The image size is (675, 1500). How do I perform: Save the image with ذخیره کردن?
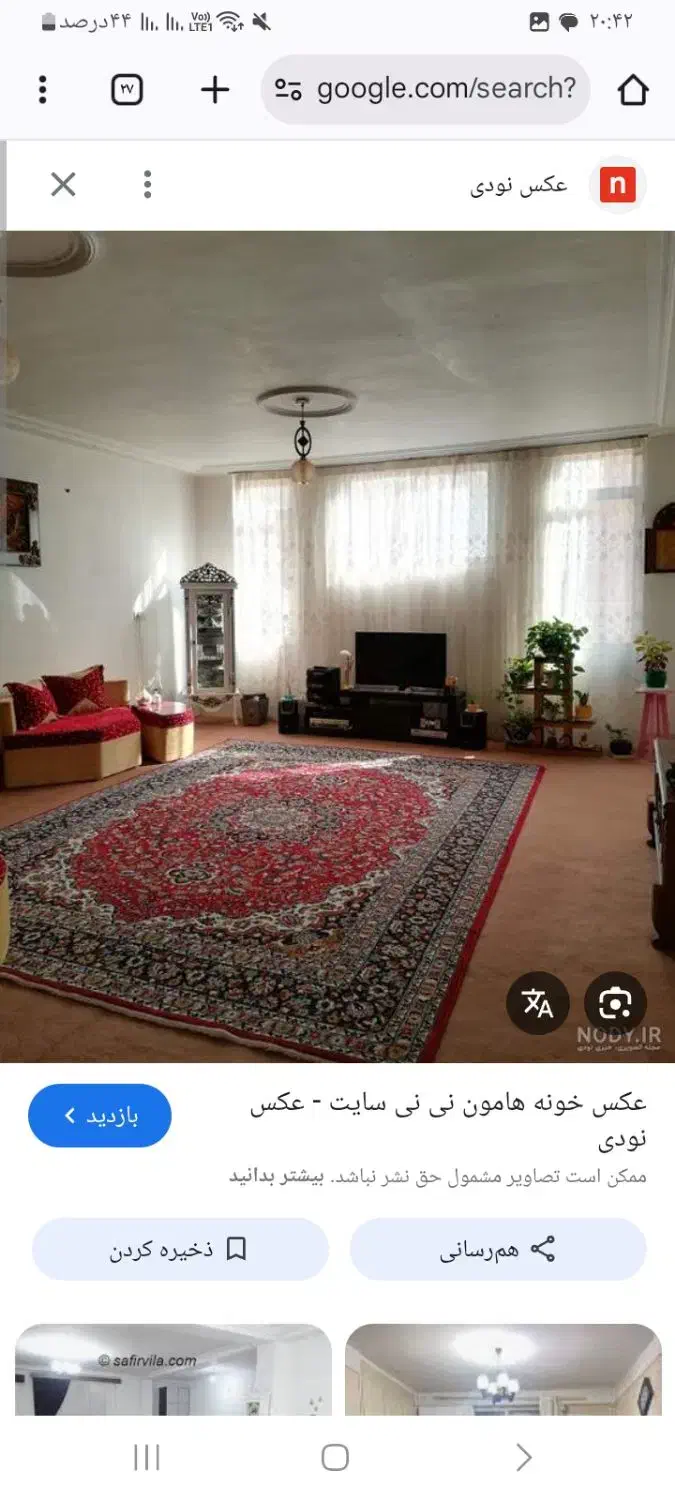click(x=180, y=1249)
